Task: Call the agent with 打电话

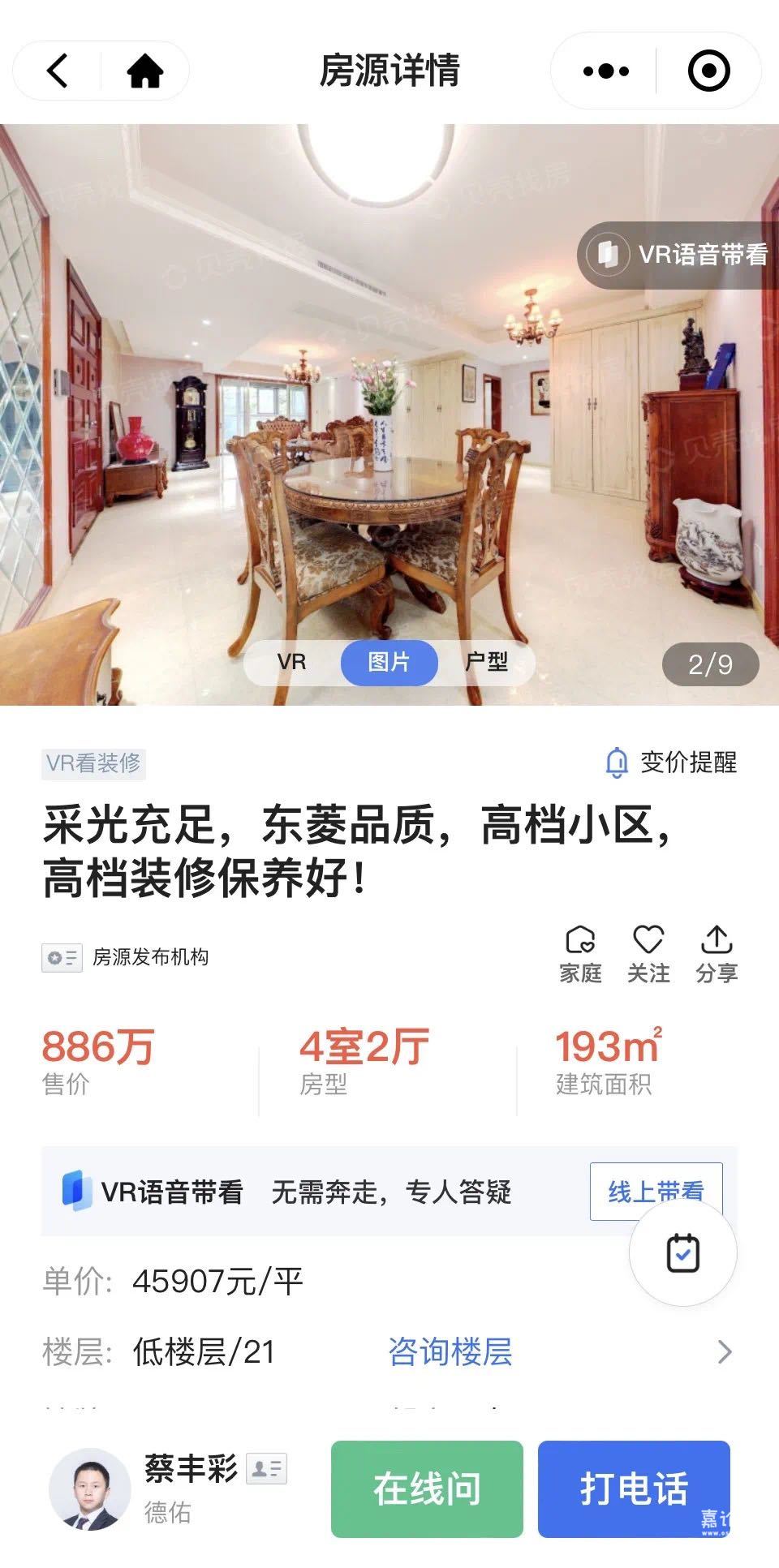Action: click(x=634, y=1489)
